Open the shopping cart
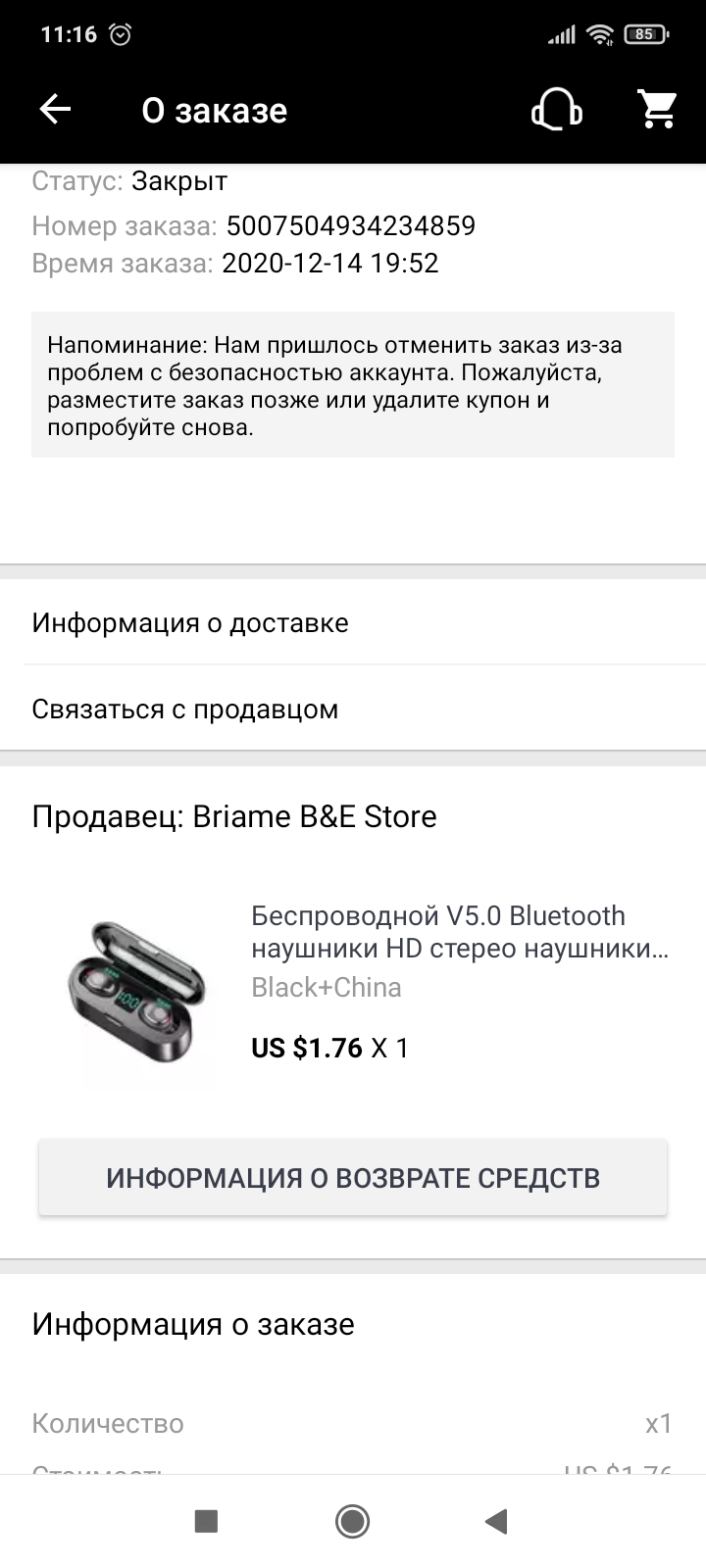 658,110
